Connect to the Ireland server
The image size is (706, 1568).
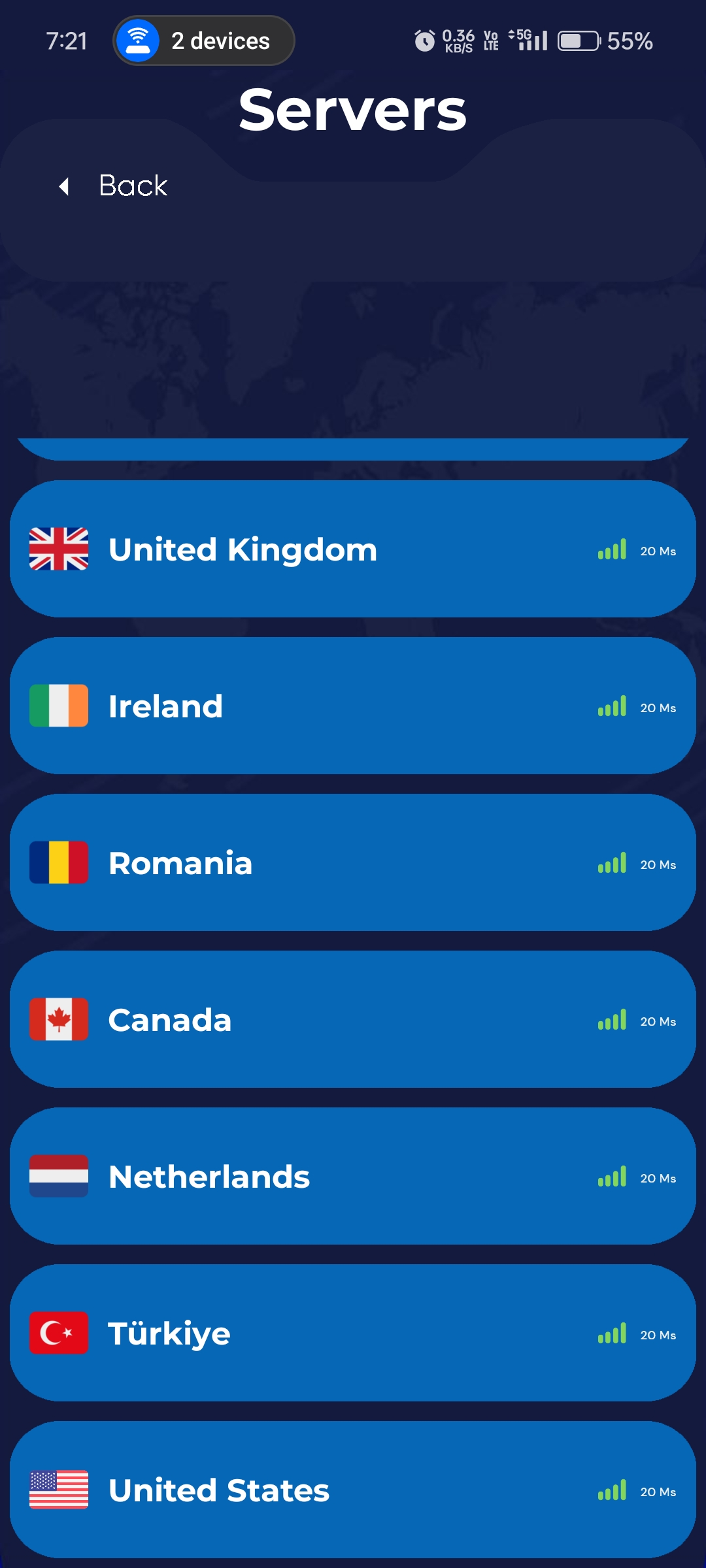(x=353, y=706)
